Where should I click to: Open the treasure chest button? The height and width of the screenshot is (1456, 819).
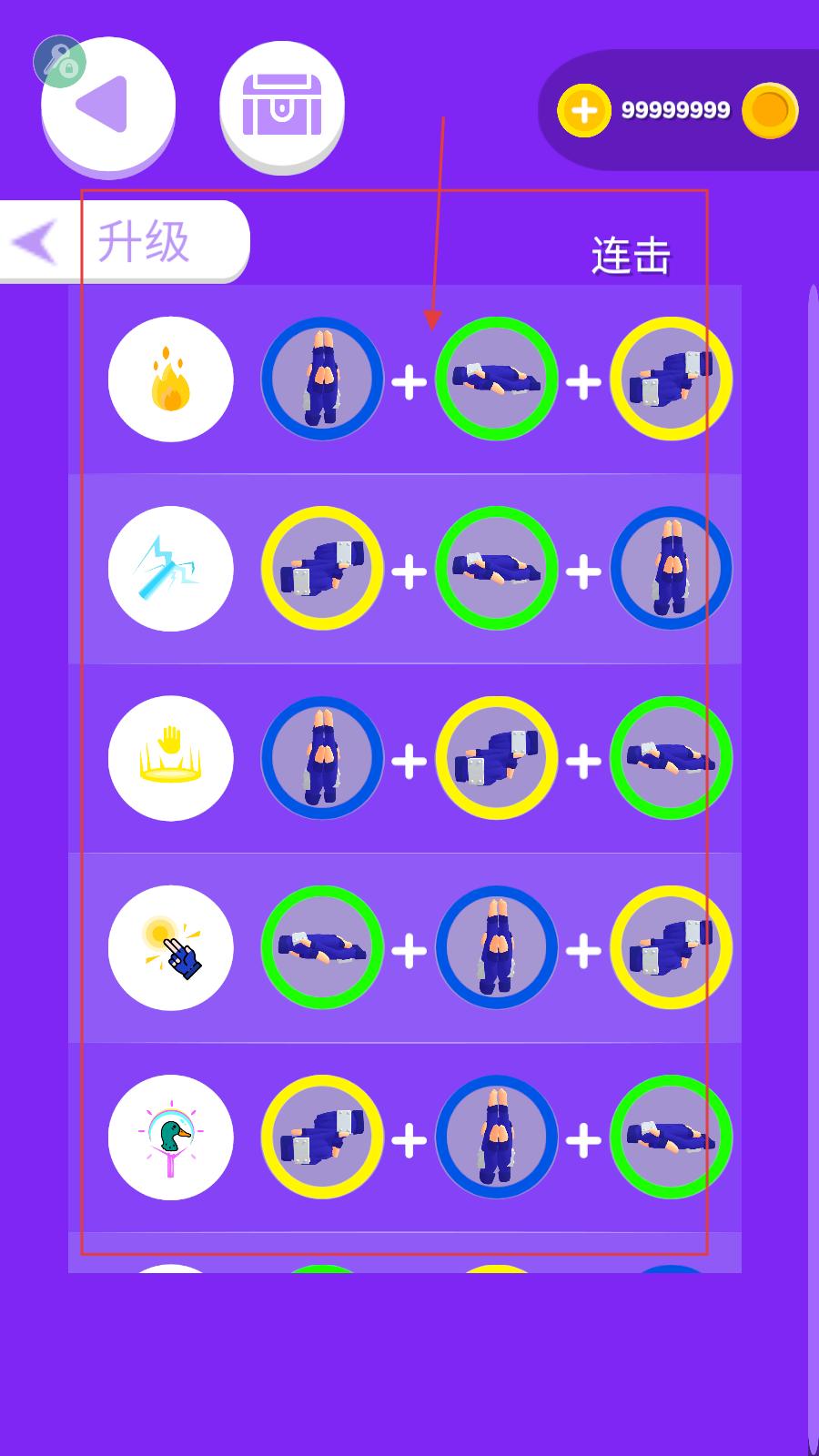(282, 105)
